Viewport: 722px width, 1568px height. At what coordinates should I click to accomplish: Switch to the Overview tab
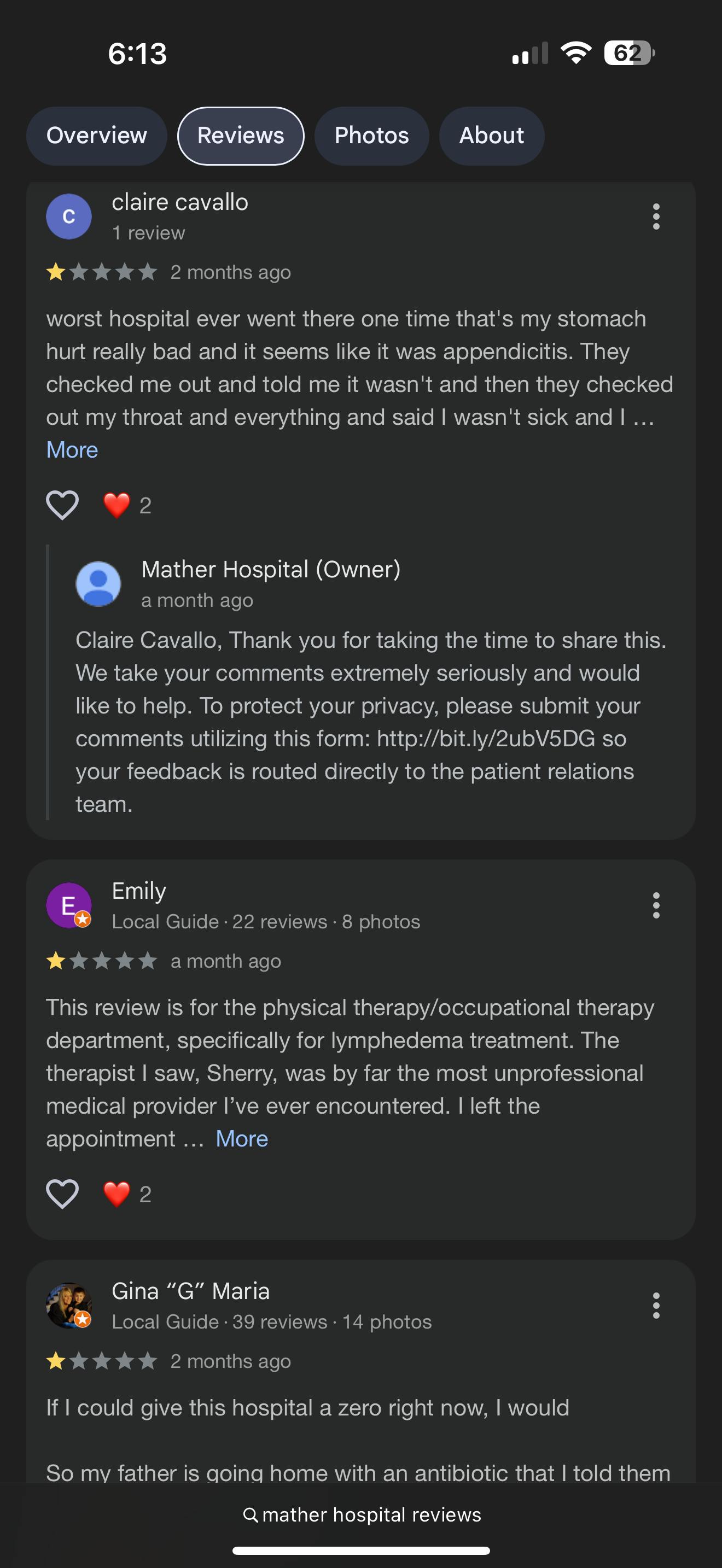pos(96,136)
